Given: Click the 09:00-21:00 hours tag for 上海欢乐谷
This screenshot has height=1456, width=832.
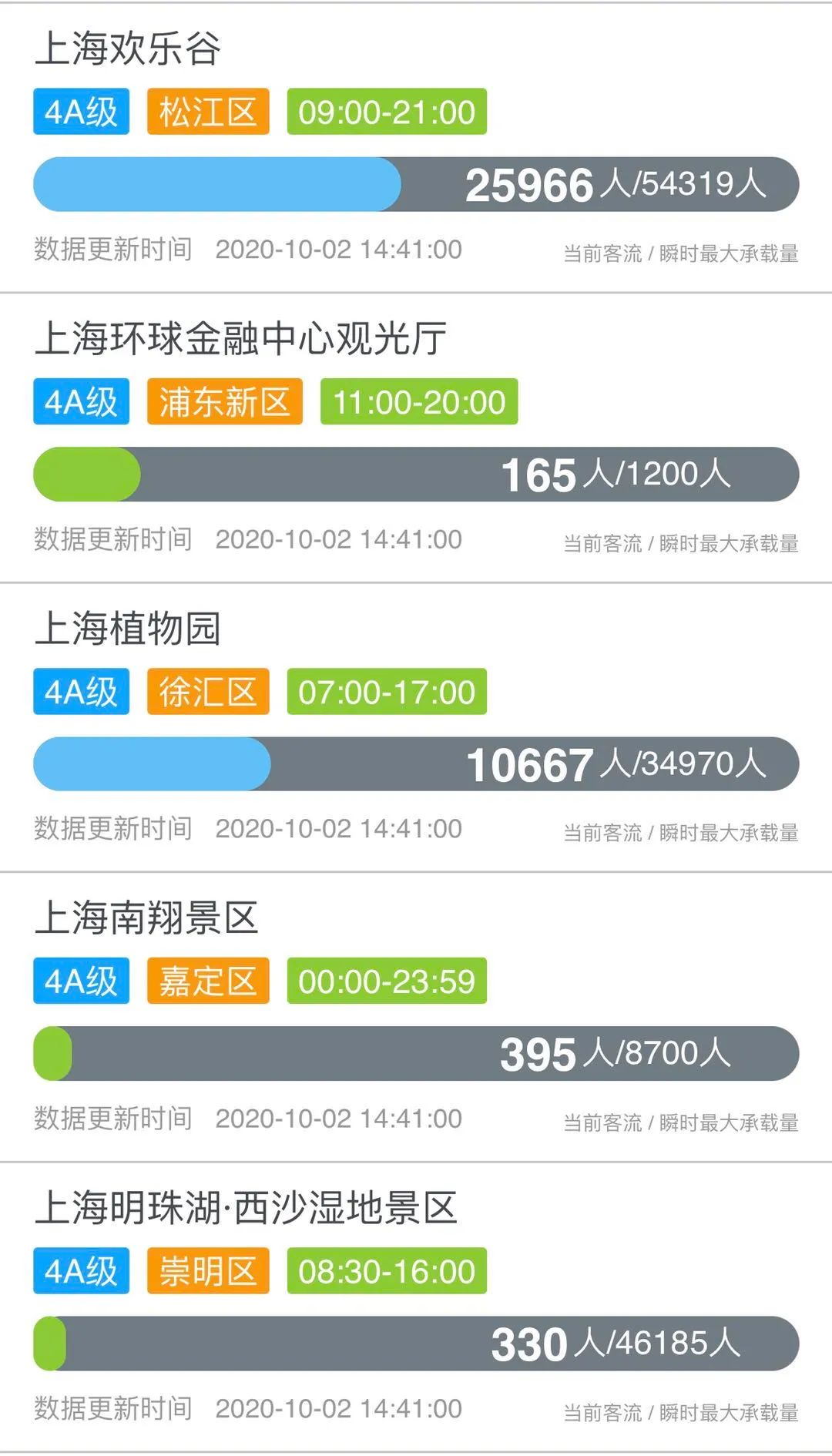Looking at the screenshot, I should [385, 112].
